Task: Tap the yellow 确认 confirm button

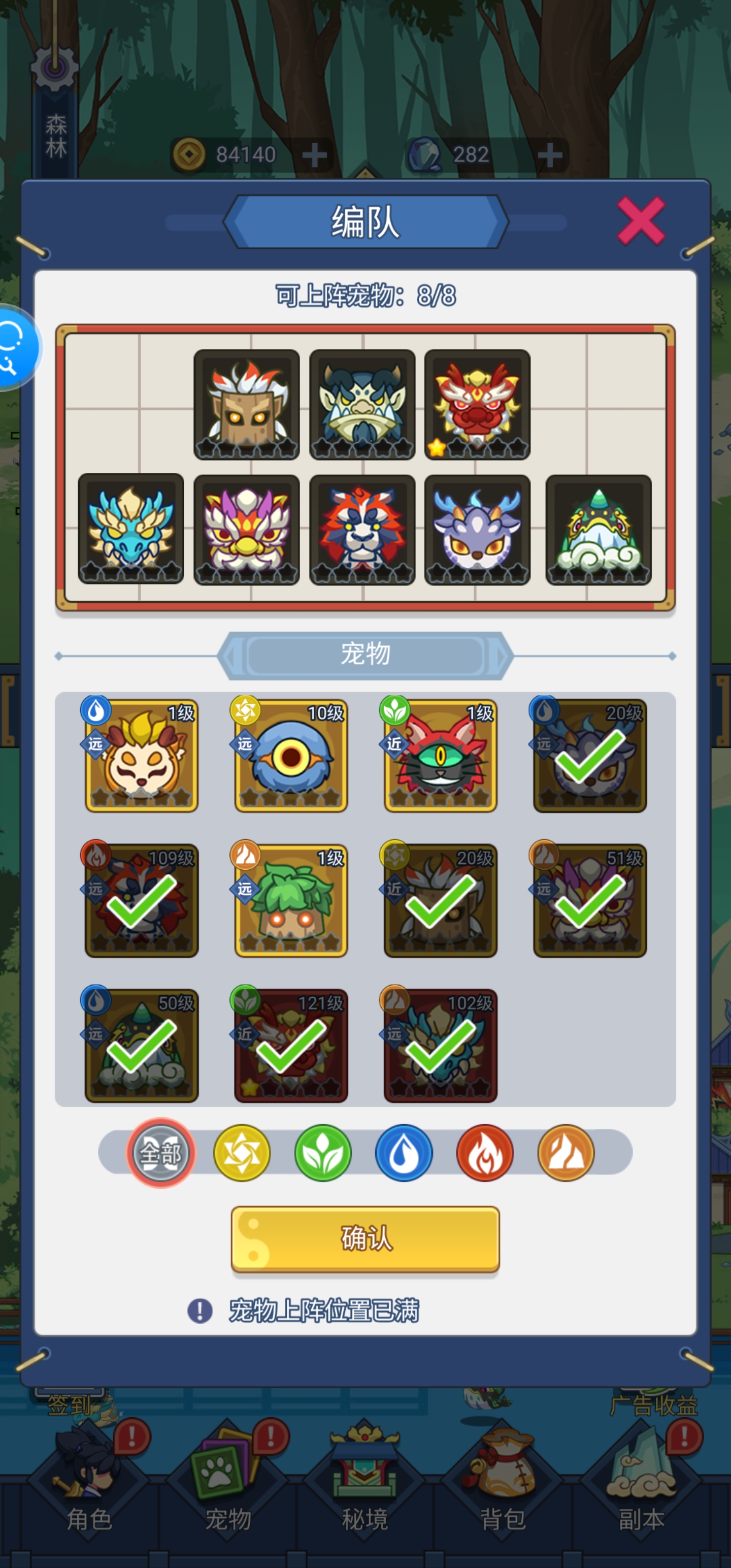Action: pyautogui.click(x=365, y=1238)
